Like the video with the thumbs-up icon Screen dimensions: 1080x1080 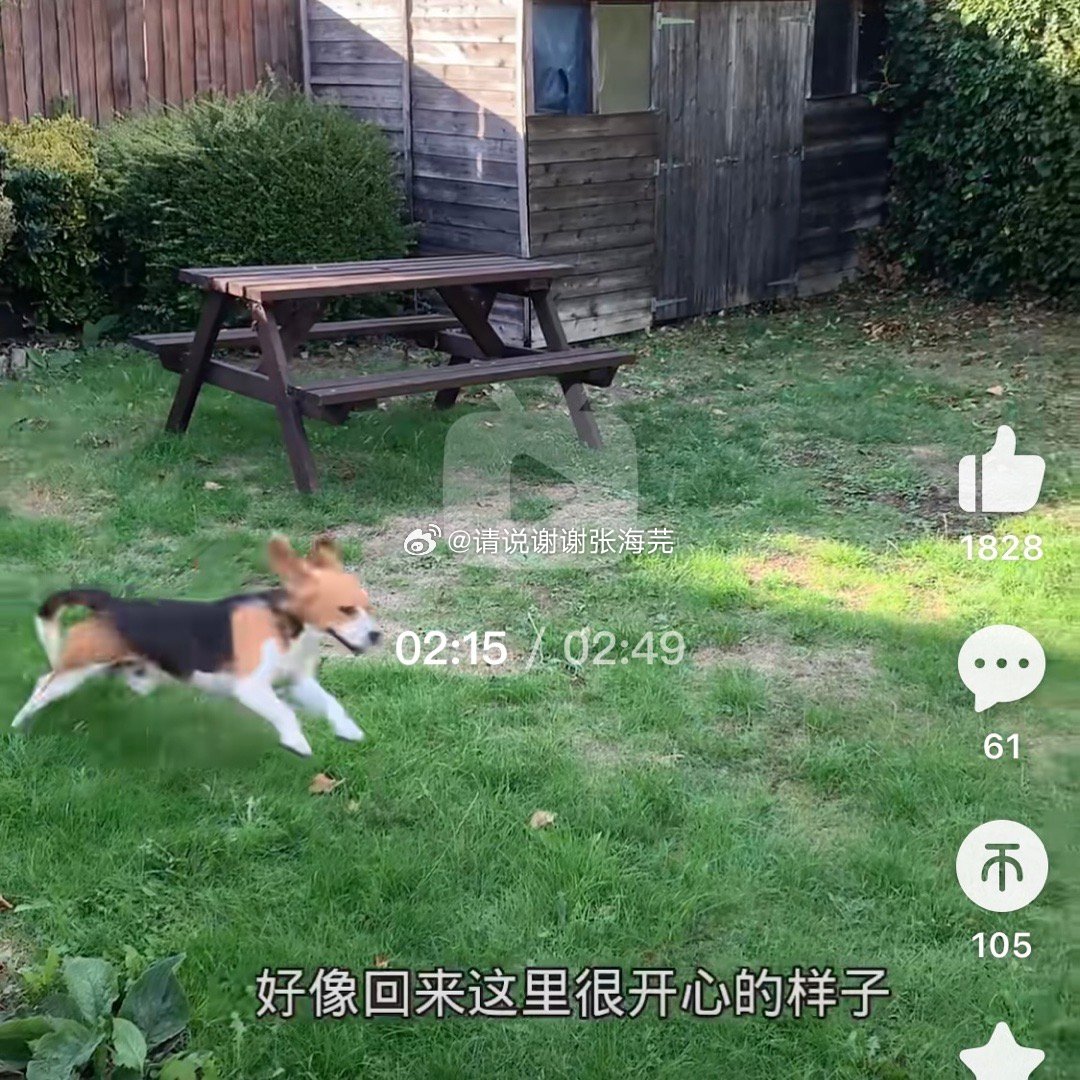1001,471
